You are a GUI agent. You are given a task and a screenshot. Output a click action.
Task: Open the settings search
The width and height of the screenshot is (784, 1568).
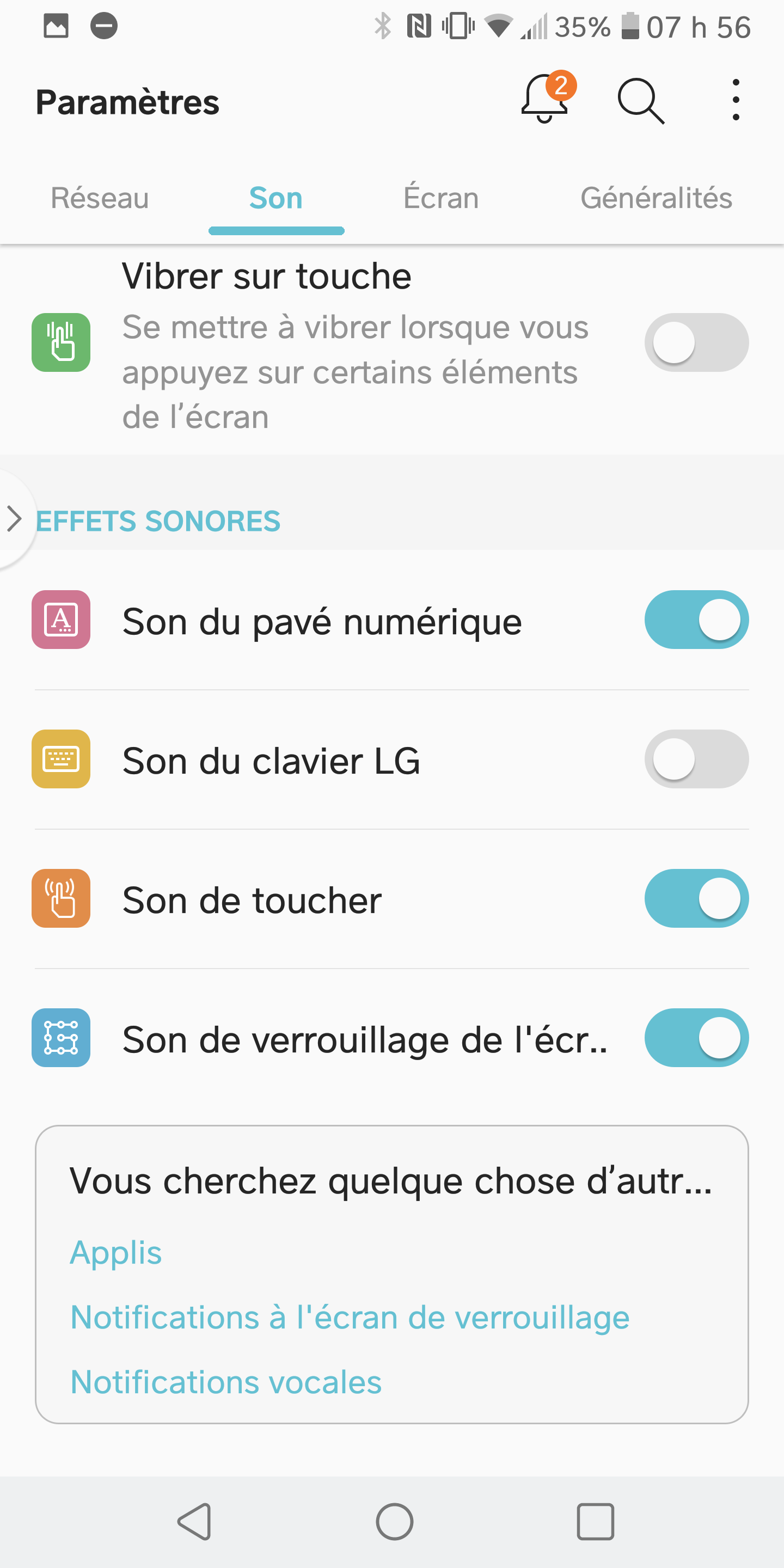pos(640,101)
